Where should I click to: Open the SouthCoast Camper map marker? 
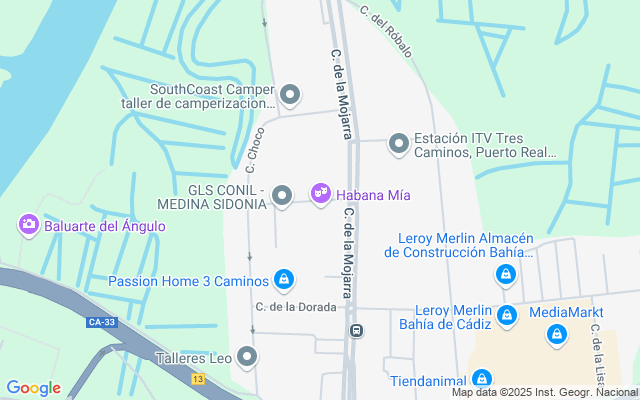[x=290, y=95]
